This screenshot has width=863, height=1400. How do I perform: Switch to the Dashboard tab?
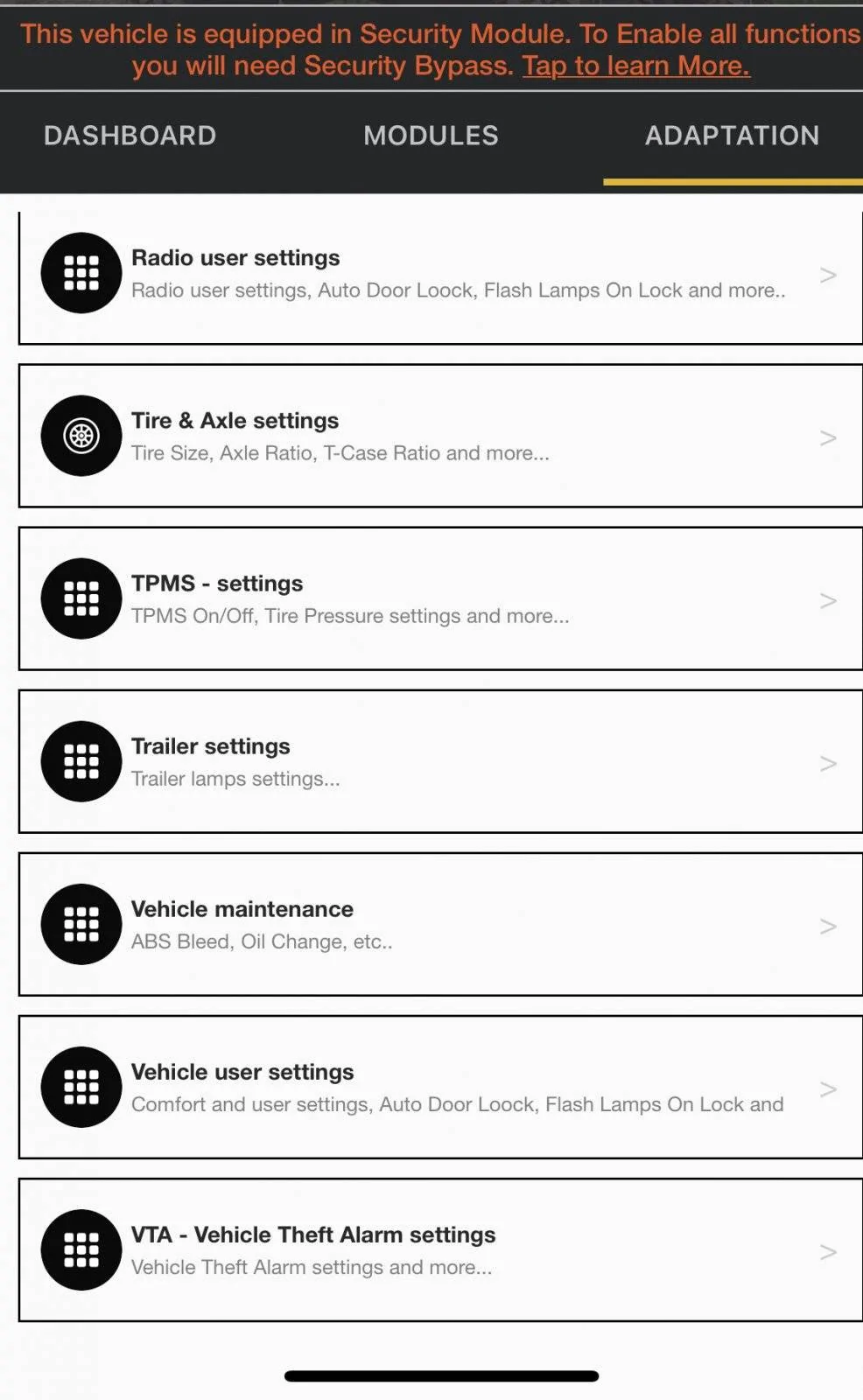(x=130, y=136)
